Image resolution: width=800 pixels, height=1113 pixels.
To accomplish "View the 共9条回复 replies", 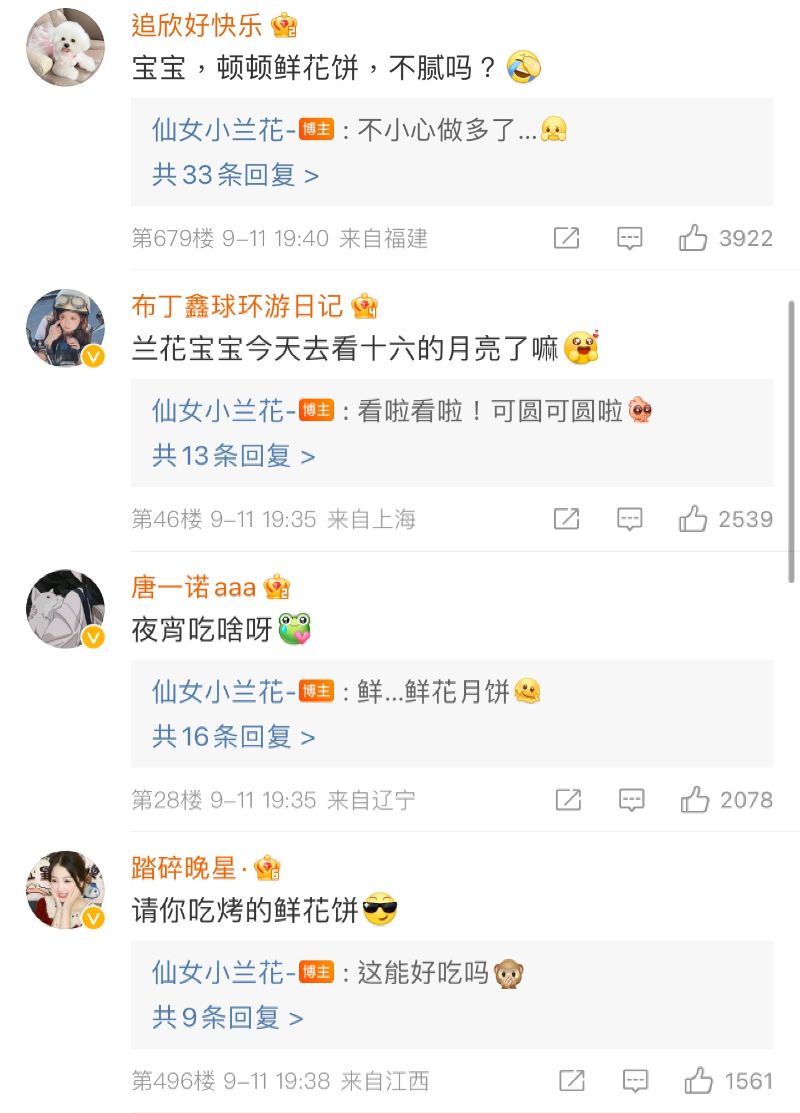I will click(x=227, y=1018).
